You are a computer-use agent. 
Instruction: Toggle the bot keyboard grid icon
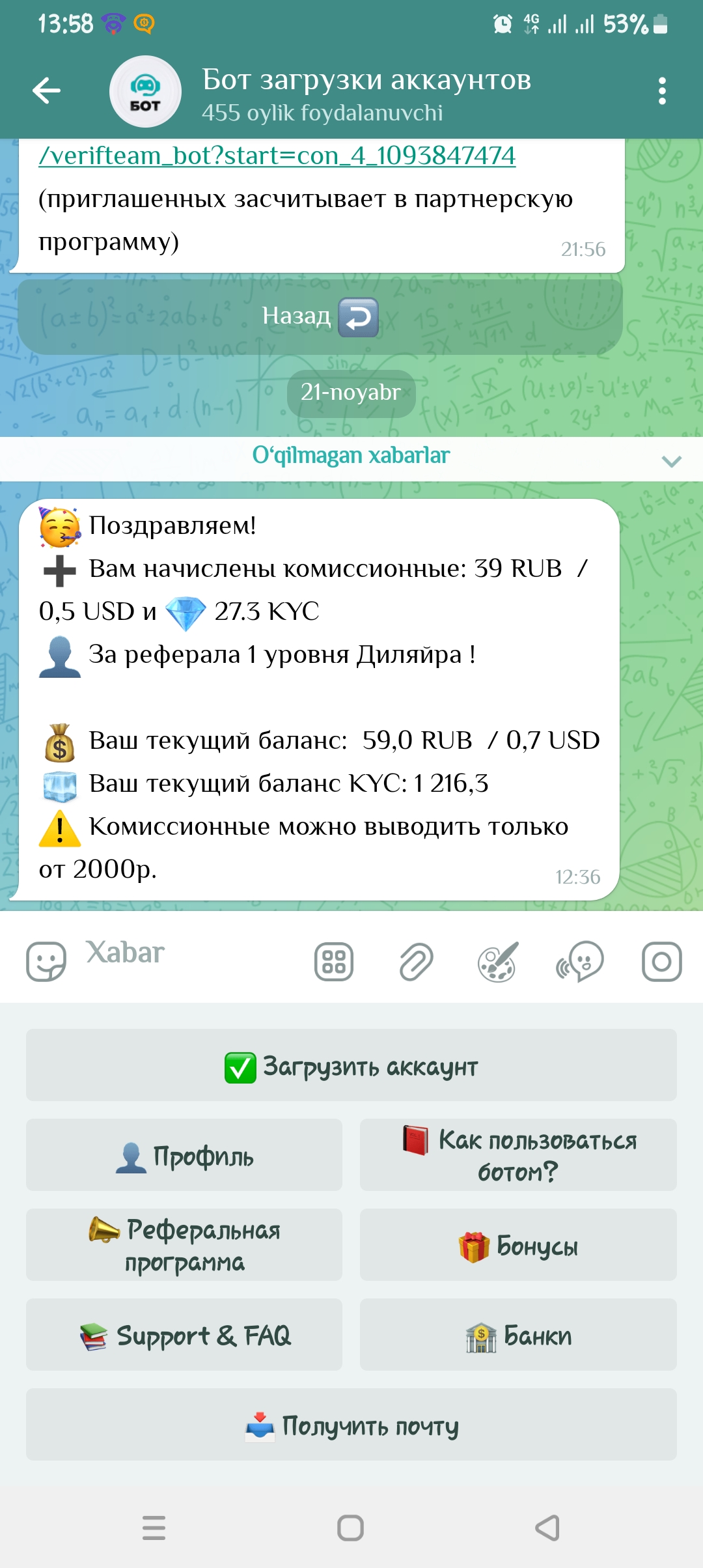pyautogui.click(x=334, y=962)
